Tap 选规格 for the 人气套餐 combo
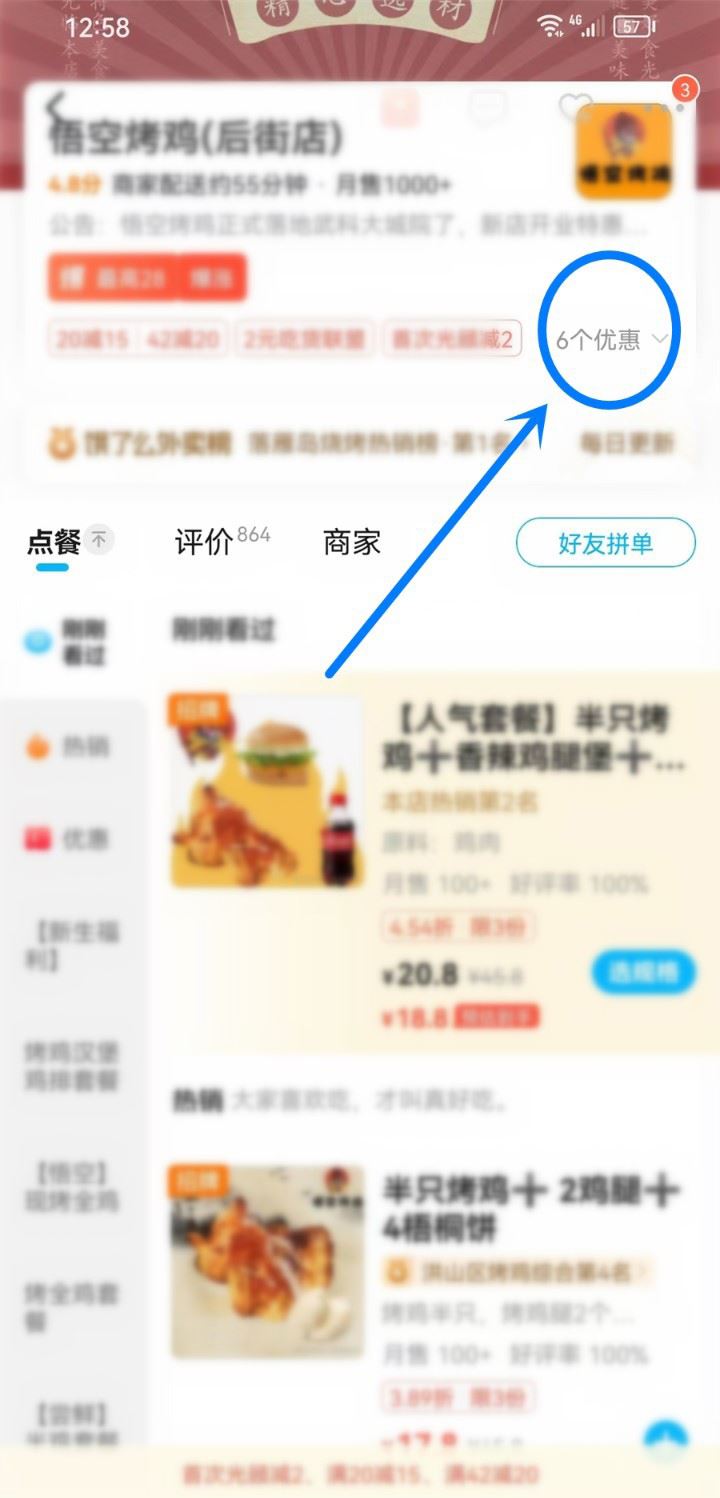 pos(643,973)
